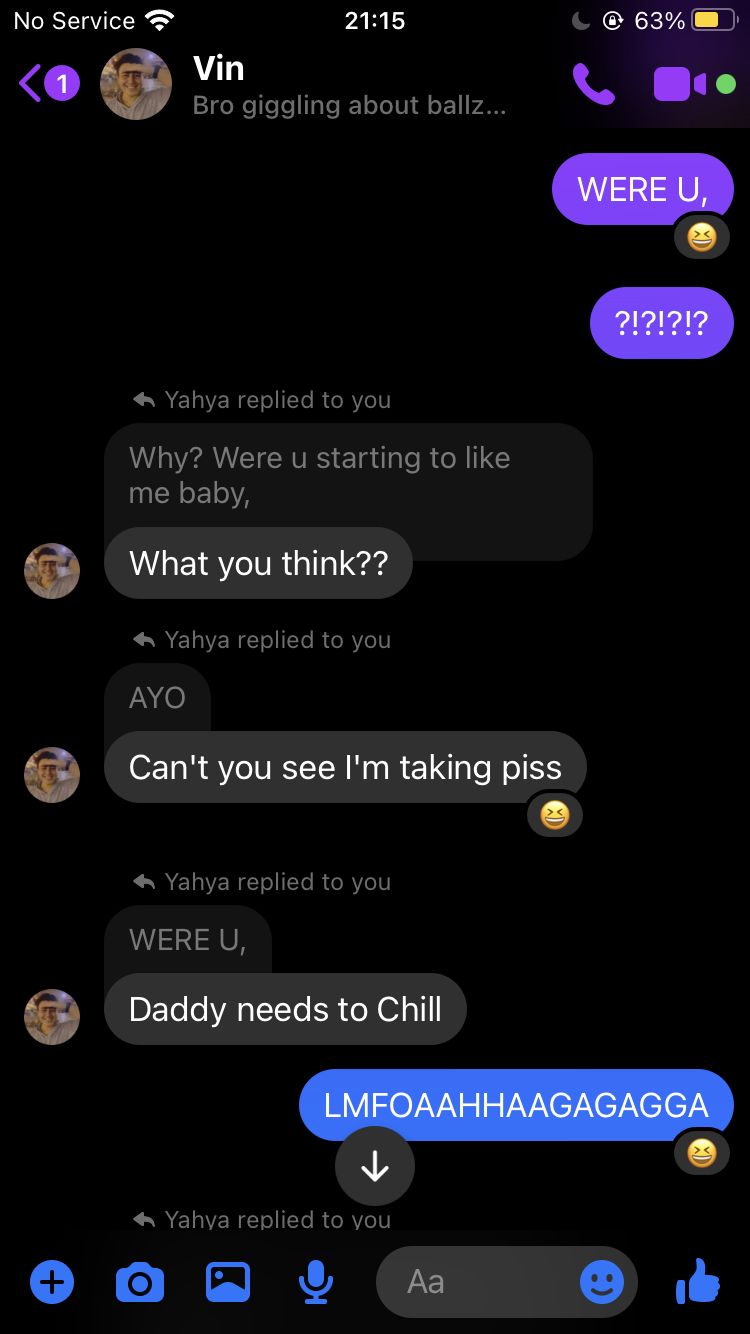The height and width of the screenshot is (1334, 750).
Task: Open the emoji picker in message field
Action: tap(602, 1282)
